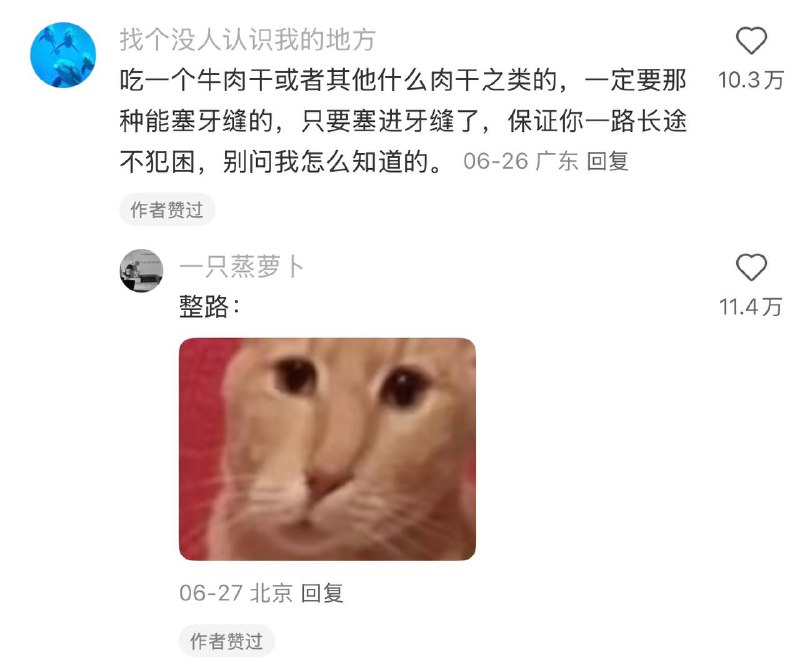Viewport: 800px width, 670px height.
Task: View the avatar of 找个没人认识我的地方
Action: tap(64, 55)
